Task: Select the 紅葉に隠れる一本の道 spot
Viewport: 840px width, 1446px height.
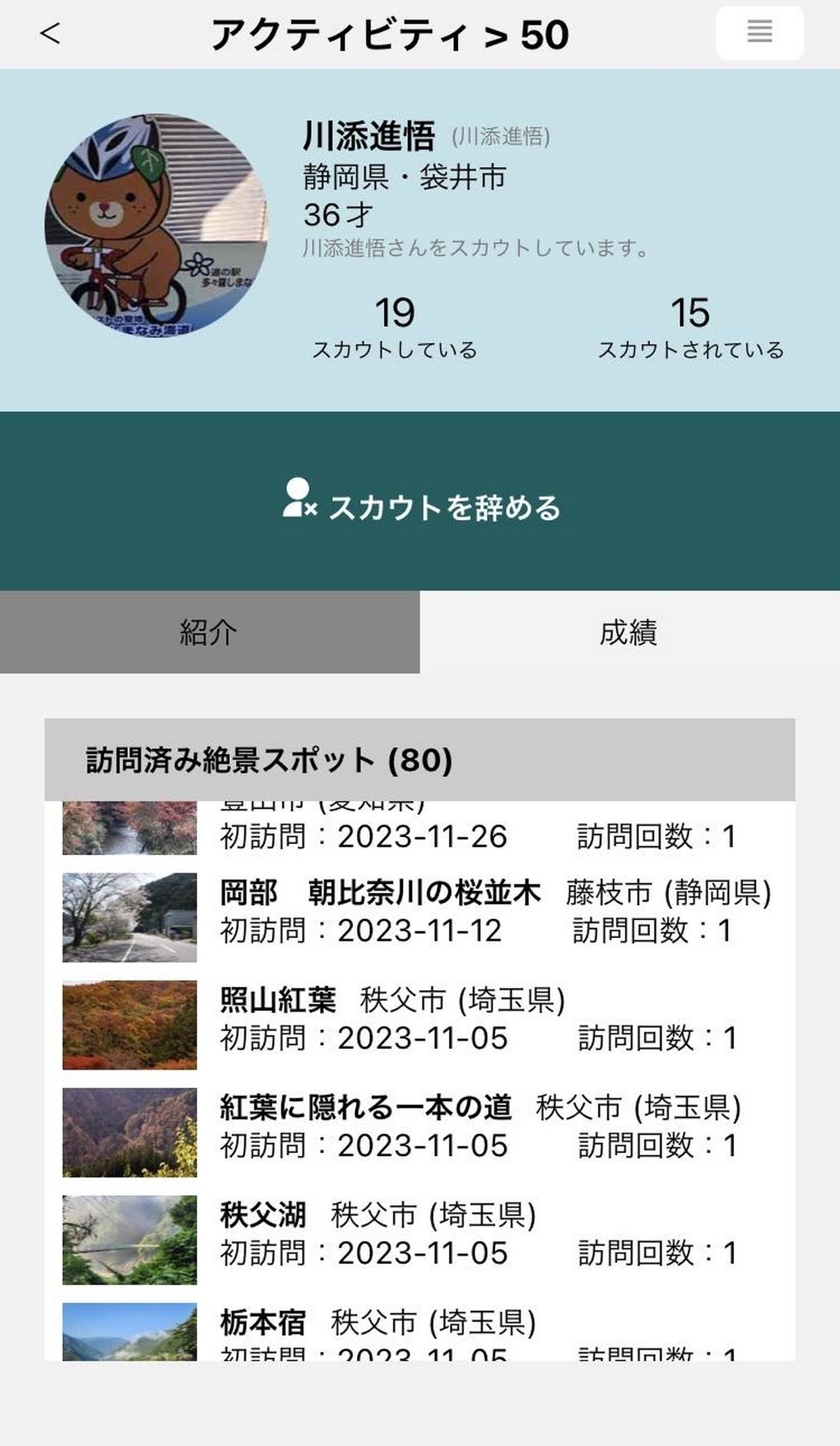Action: [x=419, y=1132]
